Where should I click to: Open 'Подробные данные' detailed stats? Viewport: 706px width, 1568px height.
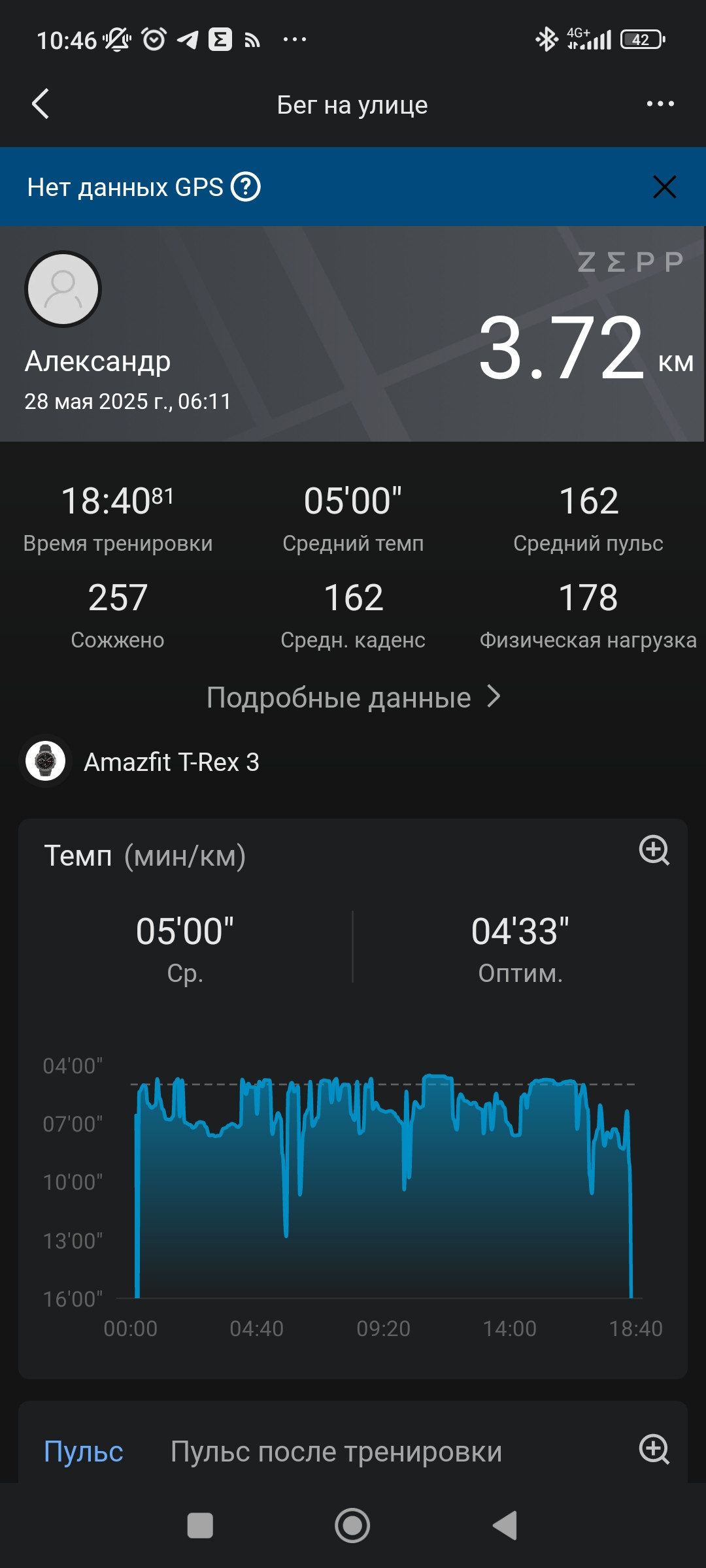click(x=353, y=698)
